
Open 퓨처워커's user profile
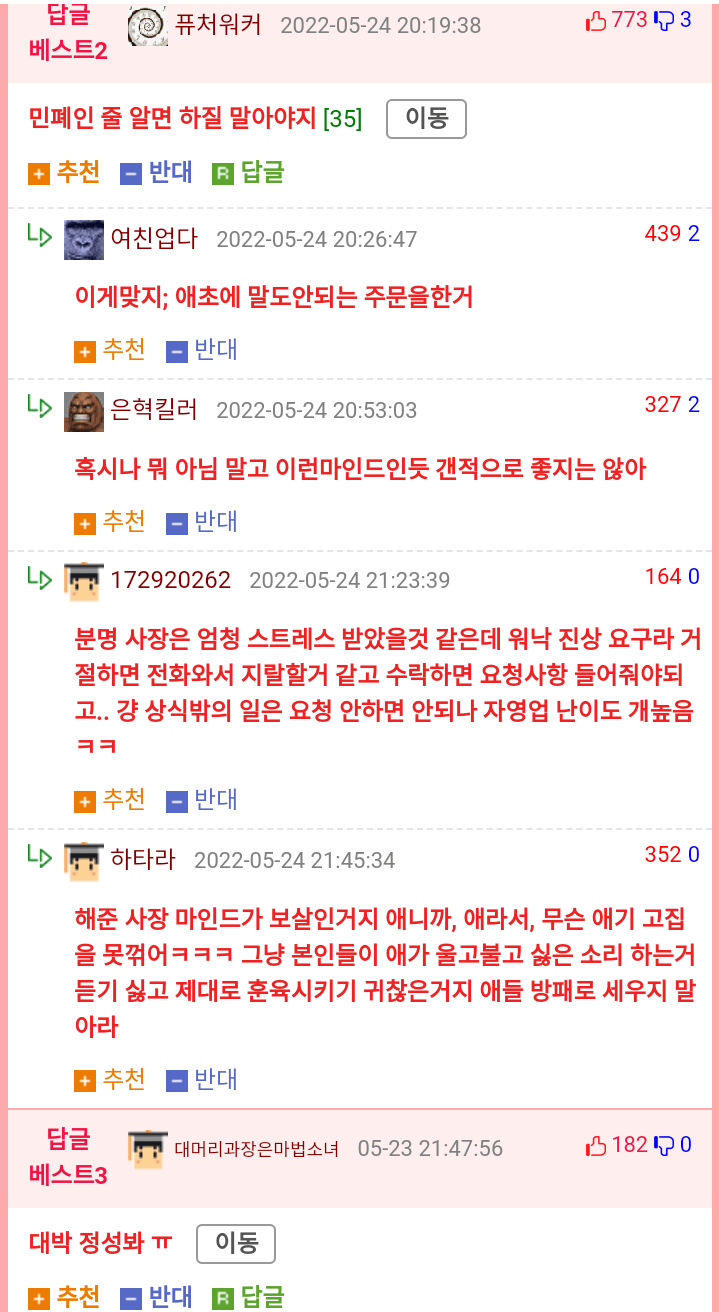pos(218,24)
